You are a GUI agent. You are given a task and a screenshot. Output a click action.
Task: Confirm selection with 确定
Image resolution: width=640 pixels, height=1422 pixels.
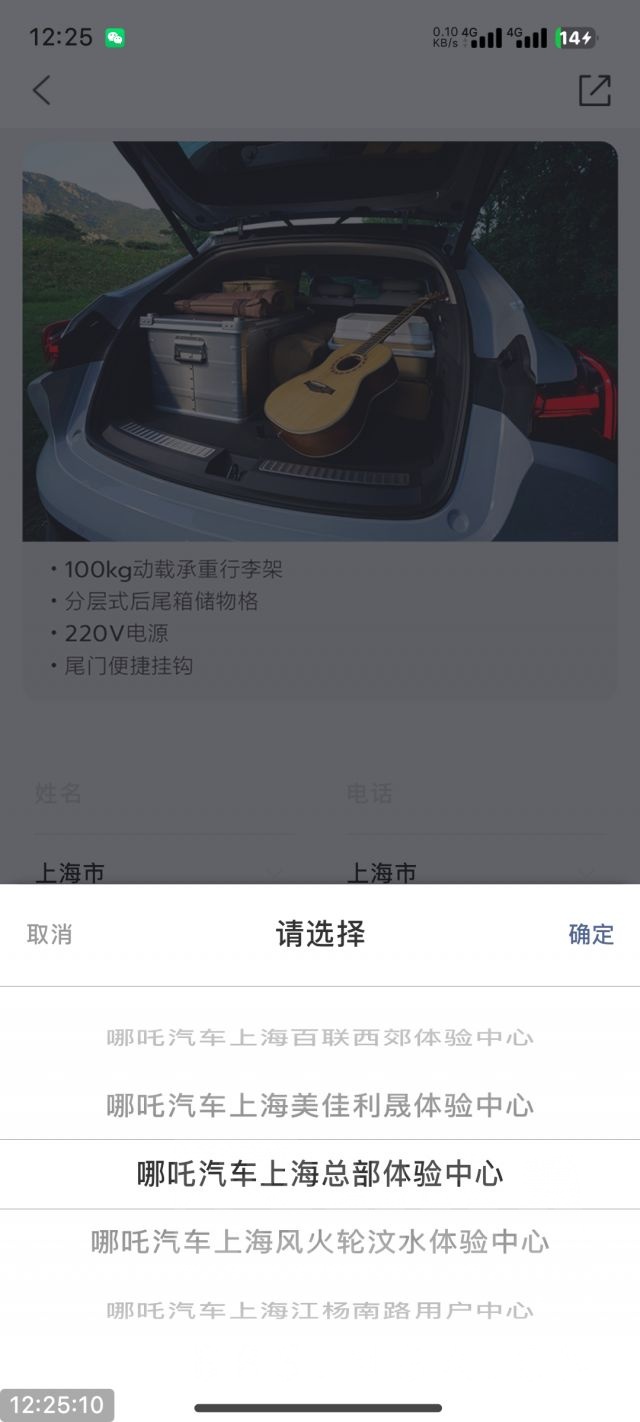click(x=591, y=934)
